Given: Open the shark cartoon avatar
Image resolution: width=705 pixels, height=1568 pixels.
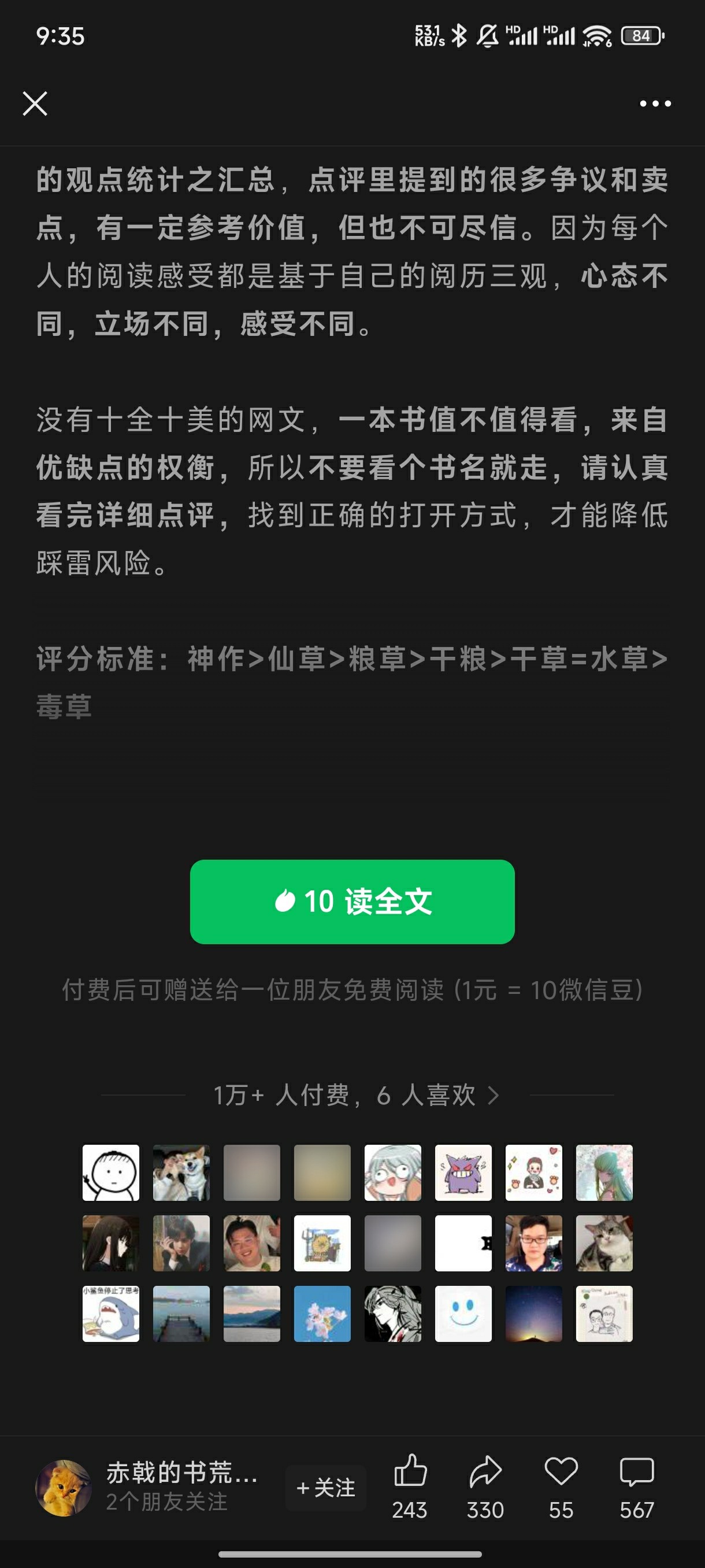Looking at the screenshot, I should click(111, 1314).
